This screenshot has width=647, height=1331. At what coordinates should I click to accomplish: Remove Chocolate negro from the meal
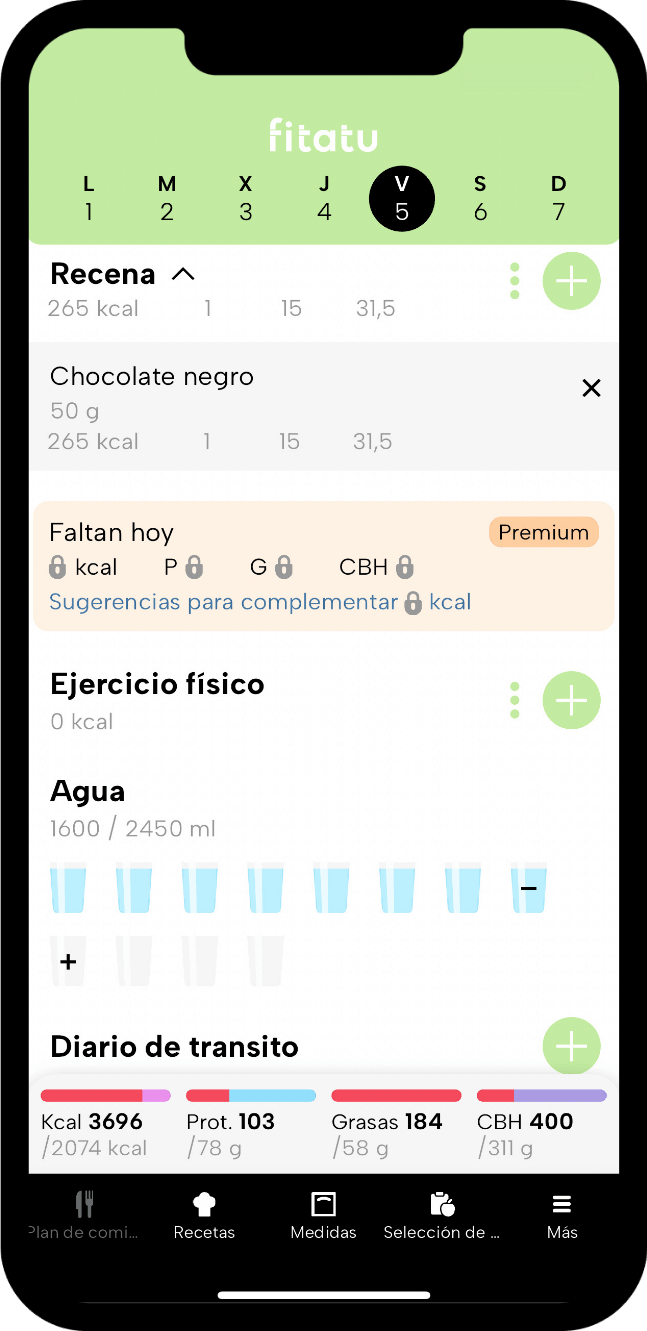point(591,388)
